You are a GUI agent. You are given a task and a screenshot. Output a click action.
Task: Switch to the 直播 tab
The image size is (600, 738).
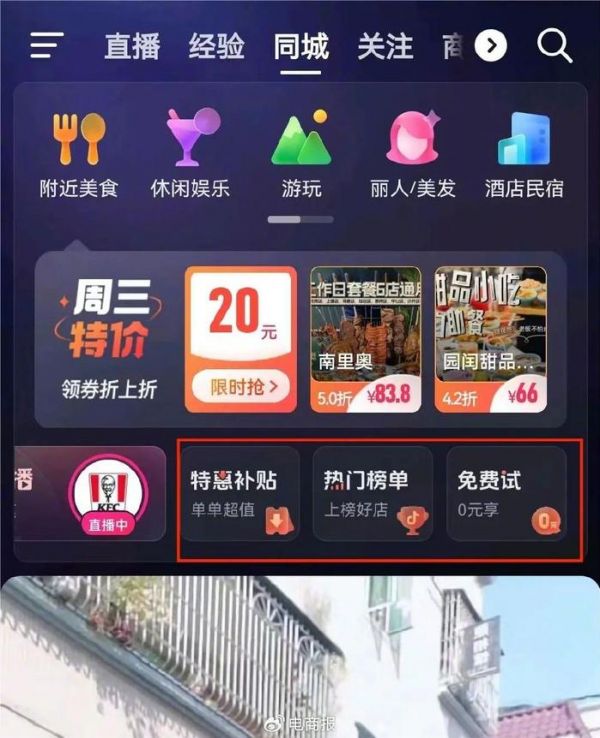tap(132, 46)
